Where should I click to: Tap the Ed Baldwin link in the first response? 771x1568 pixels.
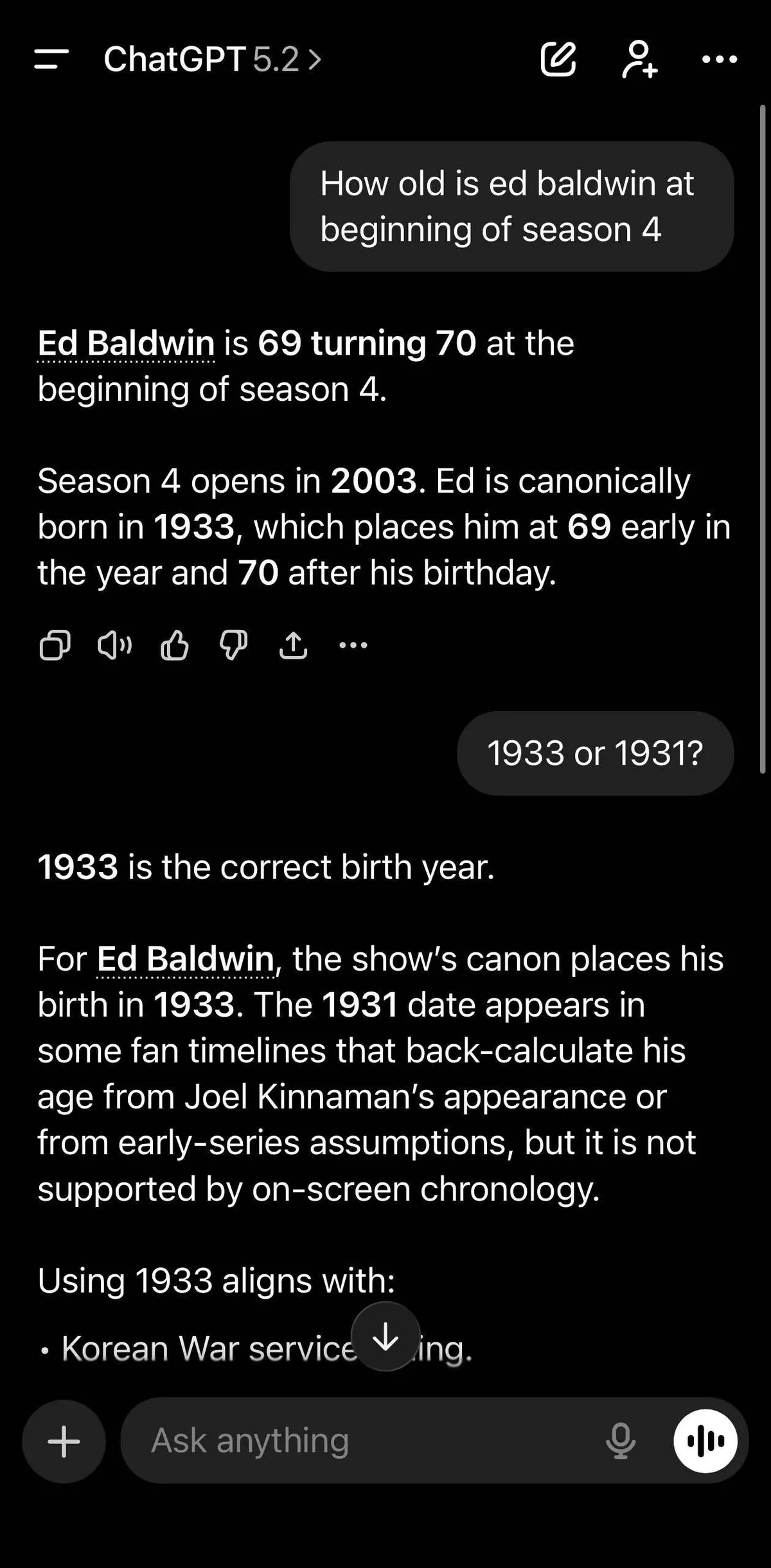point(126,344)
